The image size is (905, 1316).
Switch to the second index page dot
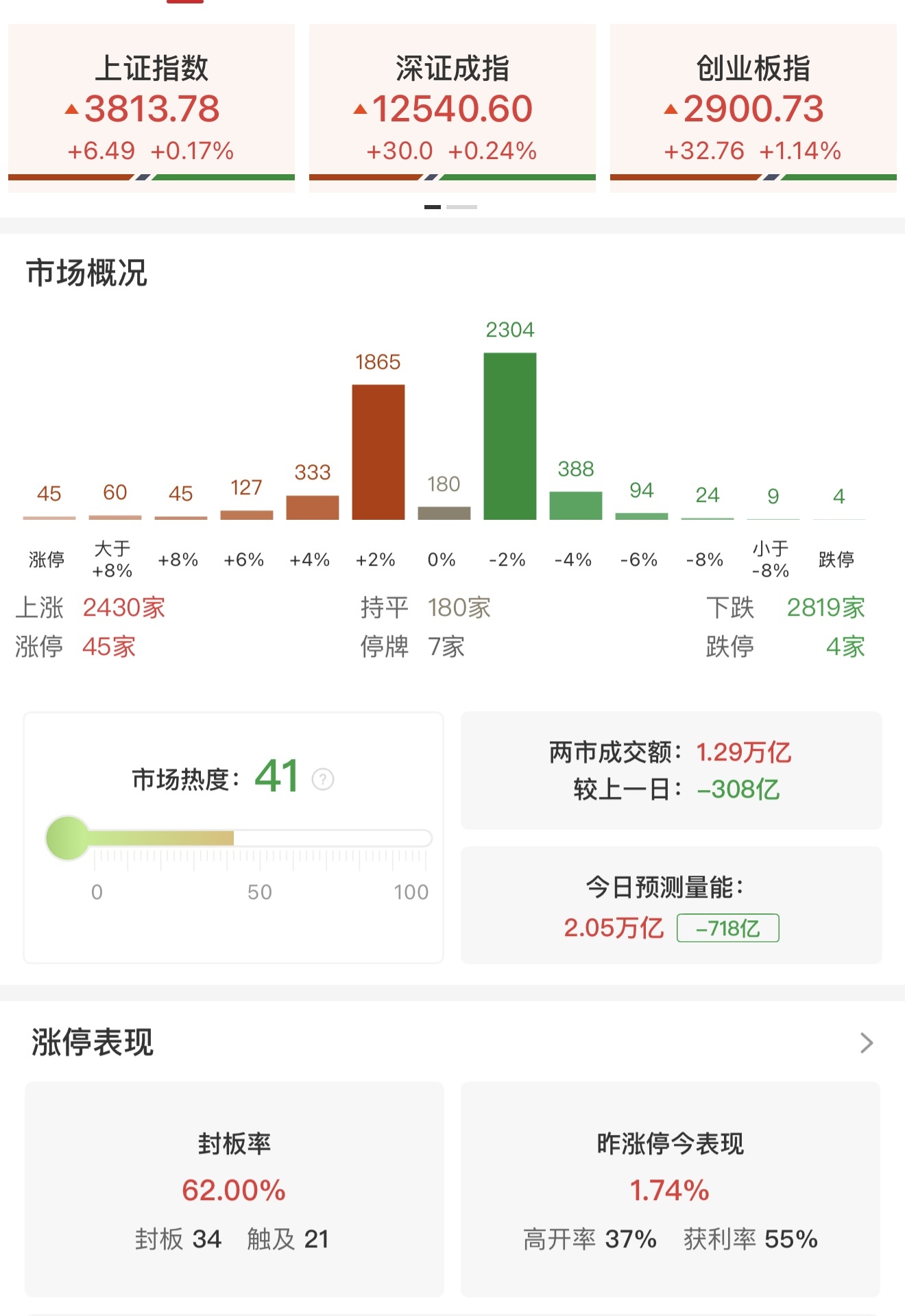[461, 206]
